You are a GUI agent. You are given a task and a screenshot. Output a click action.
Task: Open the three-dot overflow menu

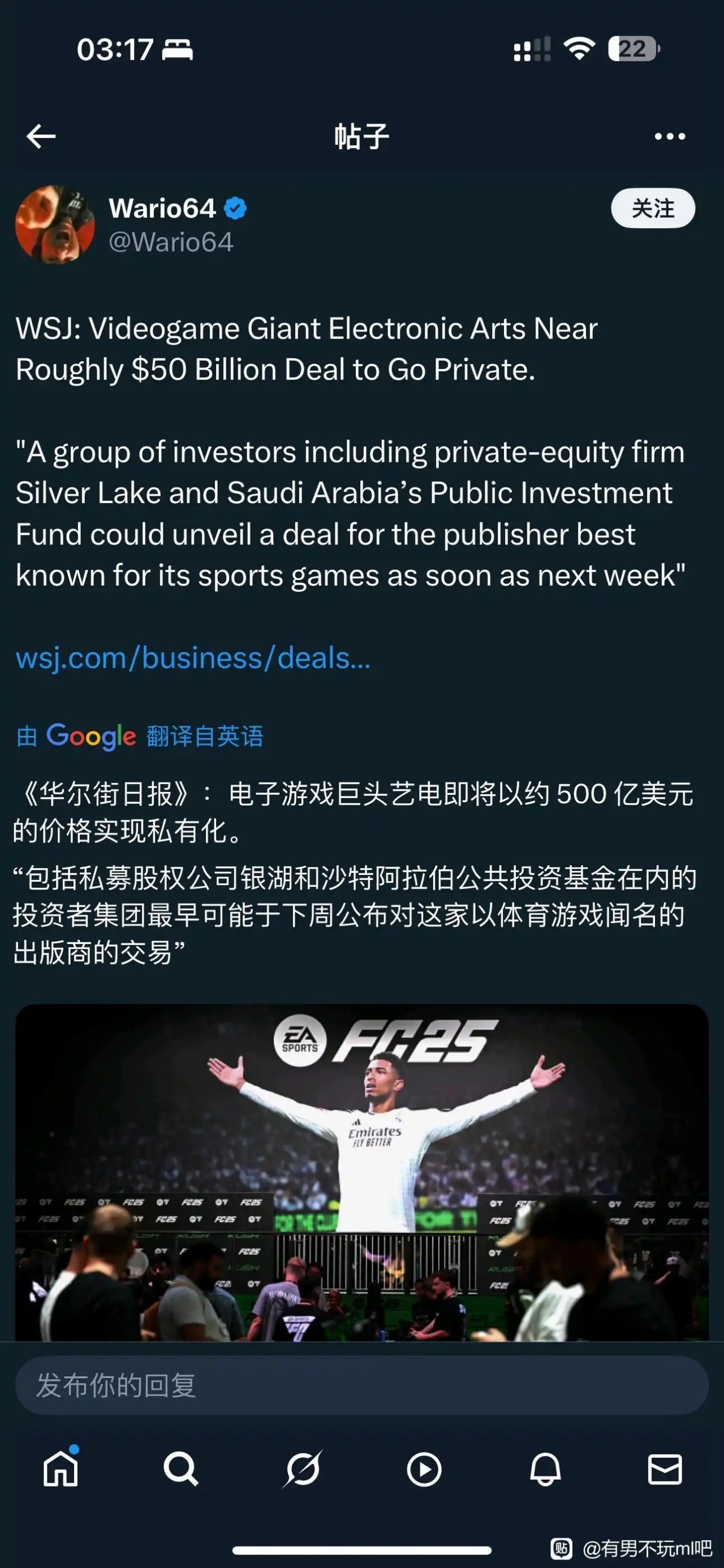point(669,136)
